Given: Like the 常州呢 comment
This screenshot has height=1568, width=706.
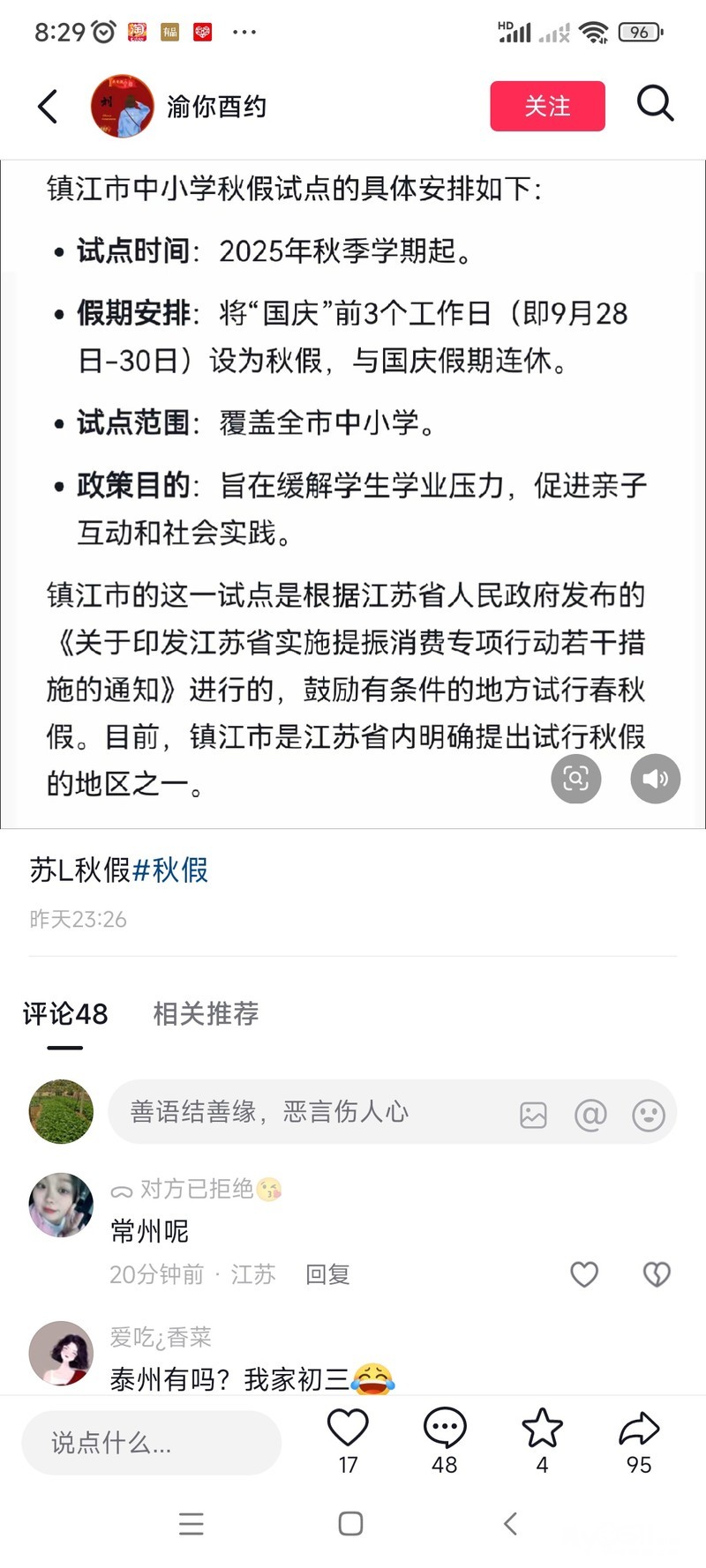Looking at the screenshot, I should 584,1274.
